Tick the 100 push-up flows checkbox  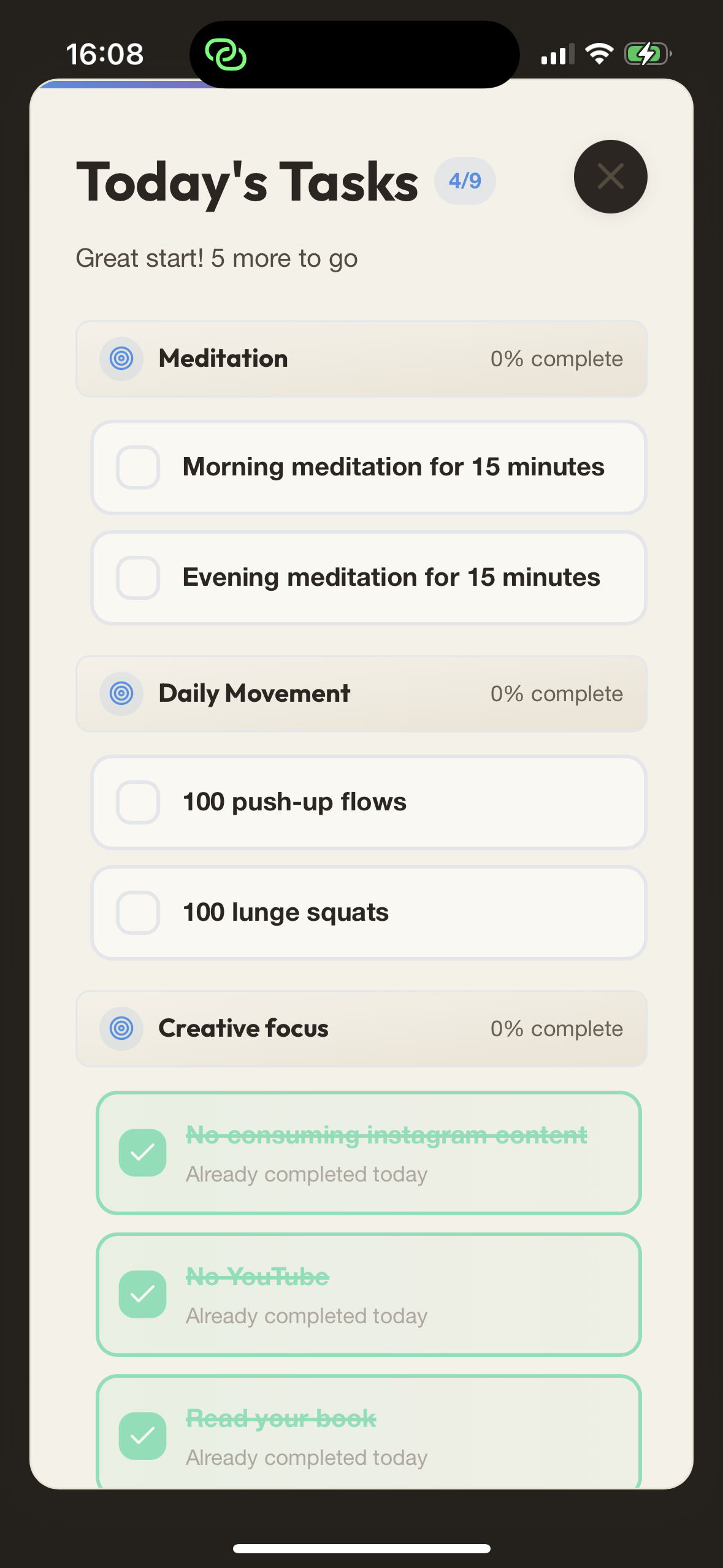coord(138,802)
